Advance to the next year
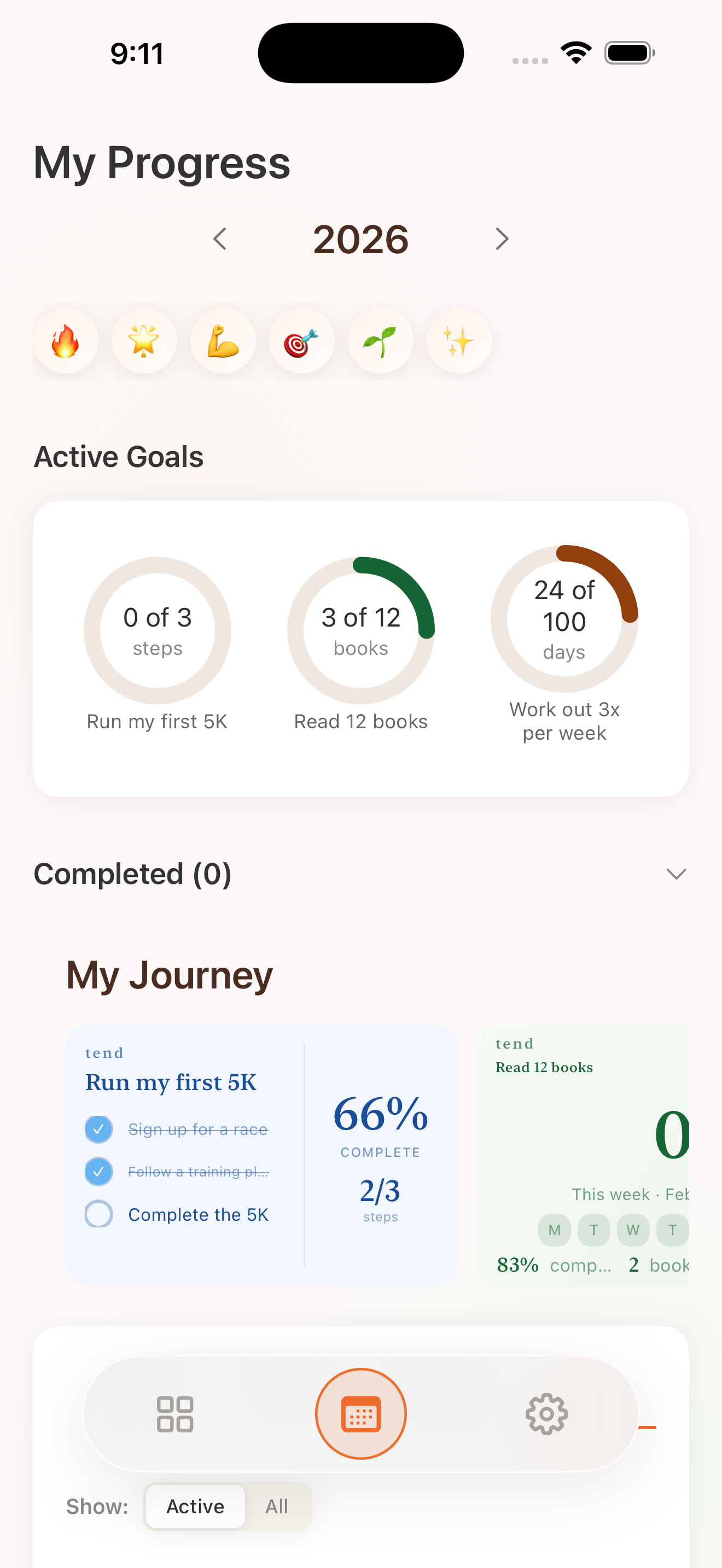This screenshot has height=1568, width=722. (x=502, y=238)
